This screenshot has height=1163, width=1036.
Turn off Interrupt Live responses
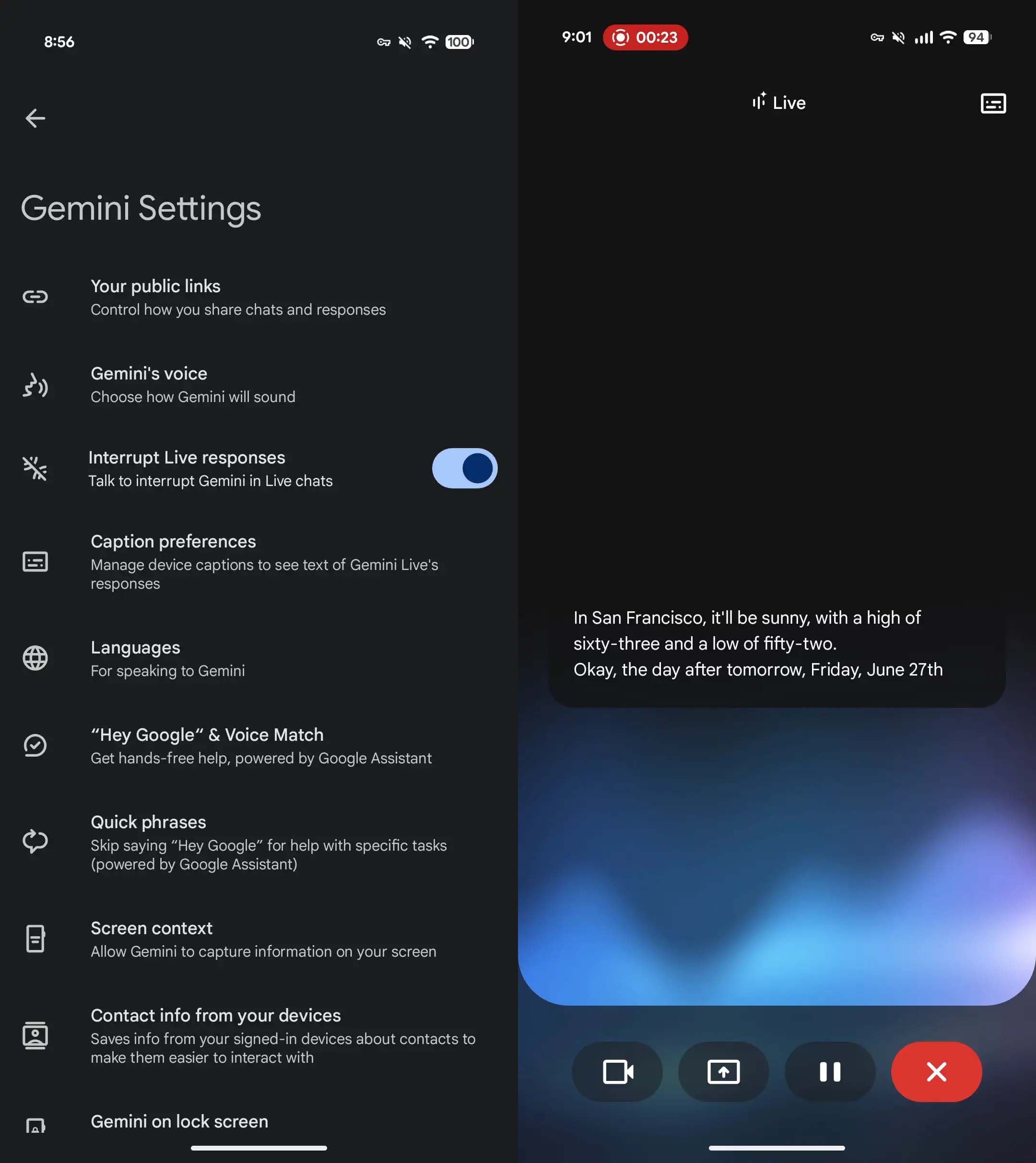click(x=464, y=468)
